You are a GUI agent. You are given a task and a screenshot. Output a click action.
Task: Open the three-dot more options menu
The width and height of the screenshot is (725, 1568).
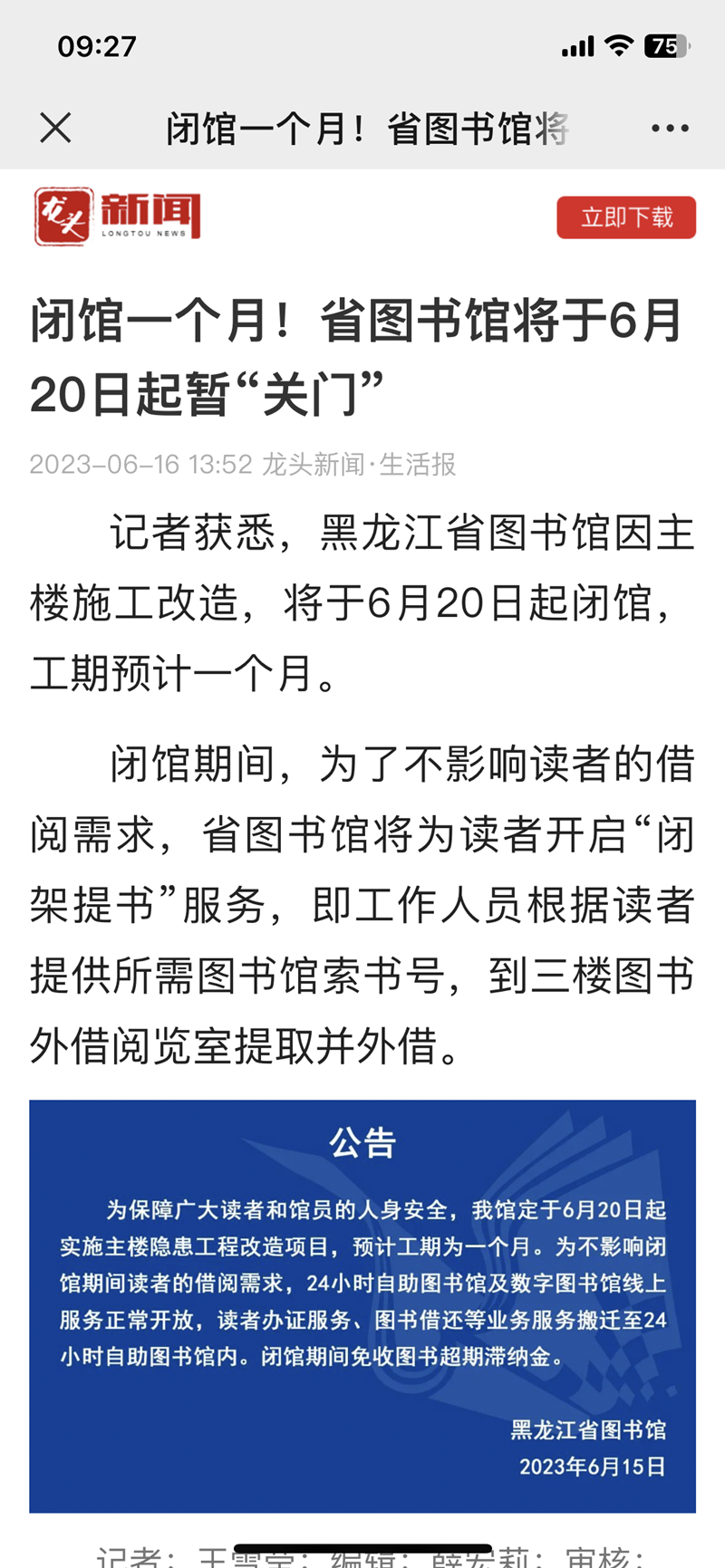click(670, 129)
